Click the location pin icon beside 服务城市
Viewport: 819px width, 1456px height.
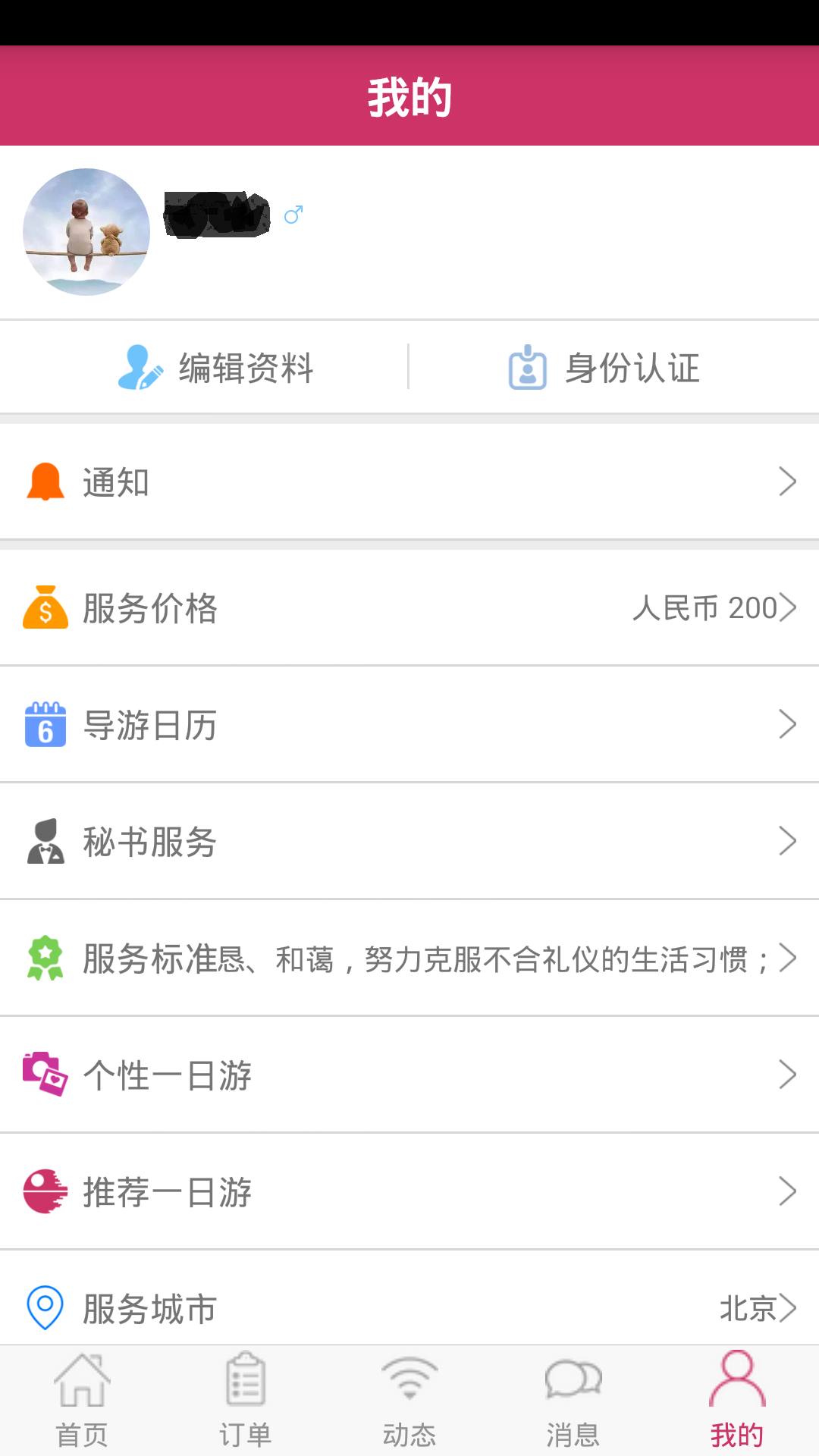click(44, 1308)
